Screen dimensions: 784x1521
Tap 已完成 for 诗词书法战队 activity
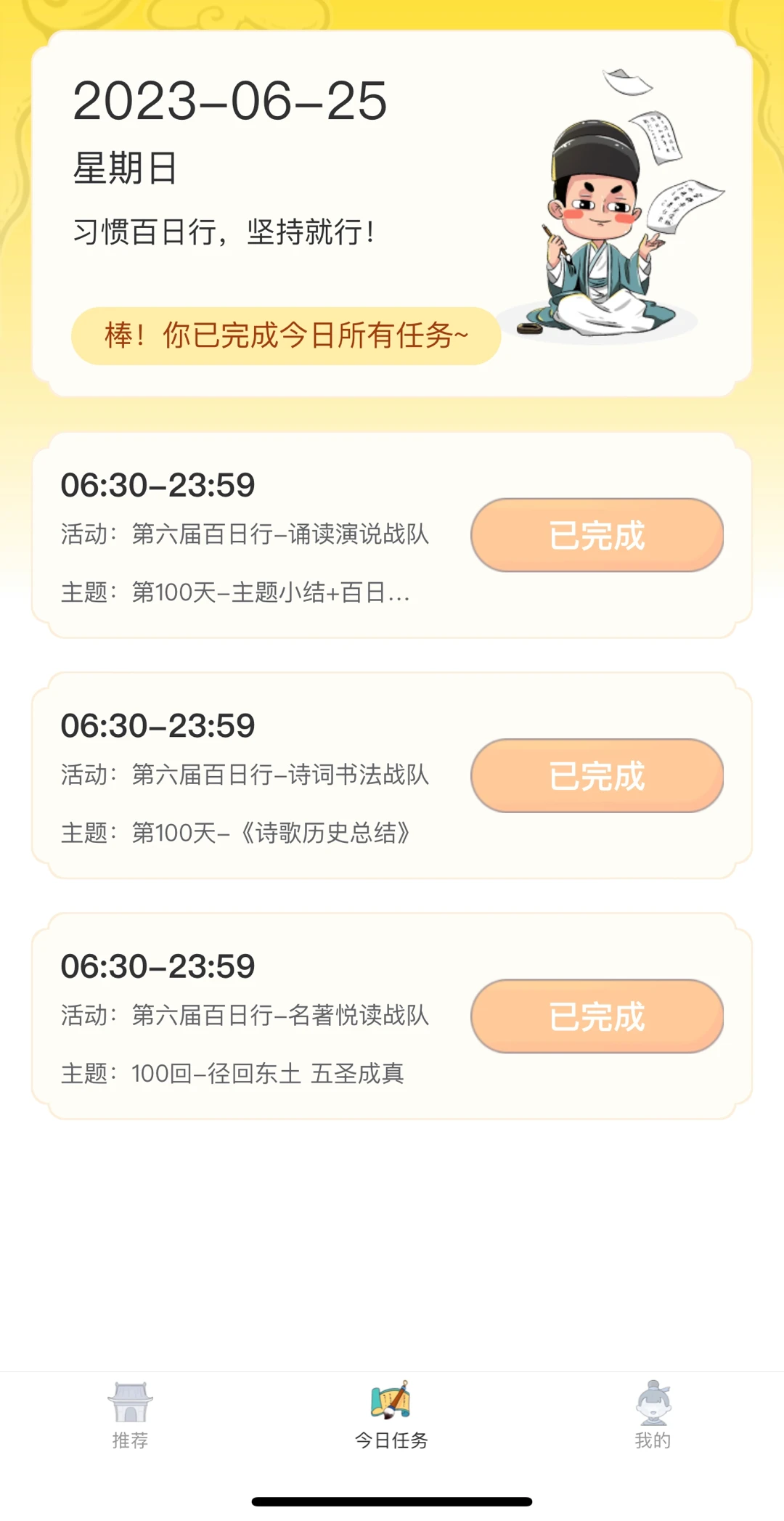[x=597, y=775]
